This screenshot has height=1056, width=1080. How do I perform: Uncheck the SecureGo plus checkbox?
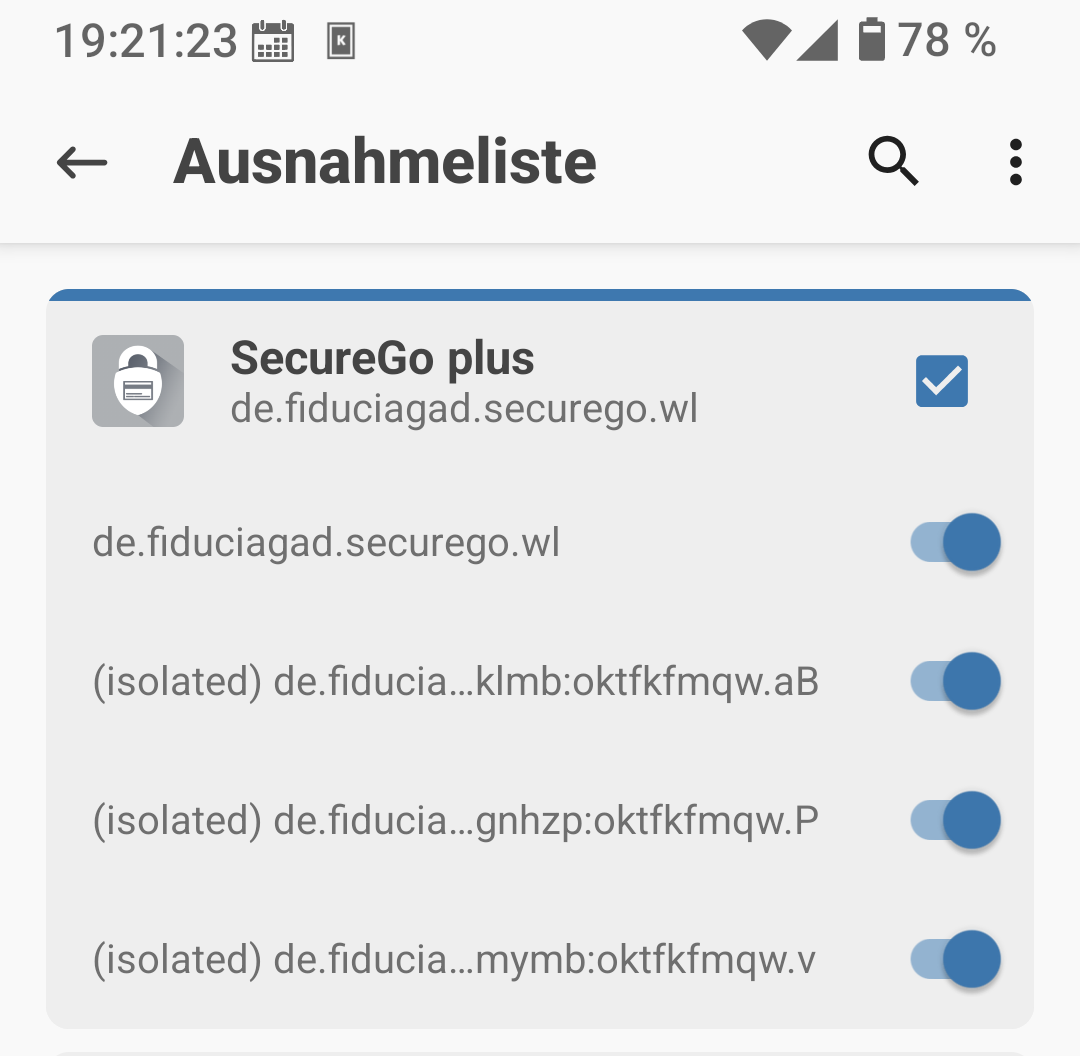pyautogui.click(x=941, y=381)
